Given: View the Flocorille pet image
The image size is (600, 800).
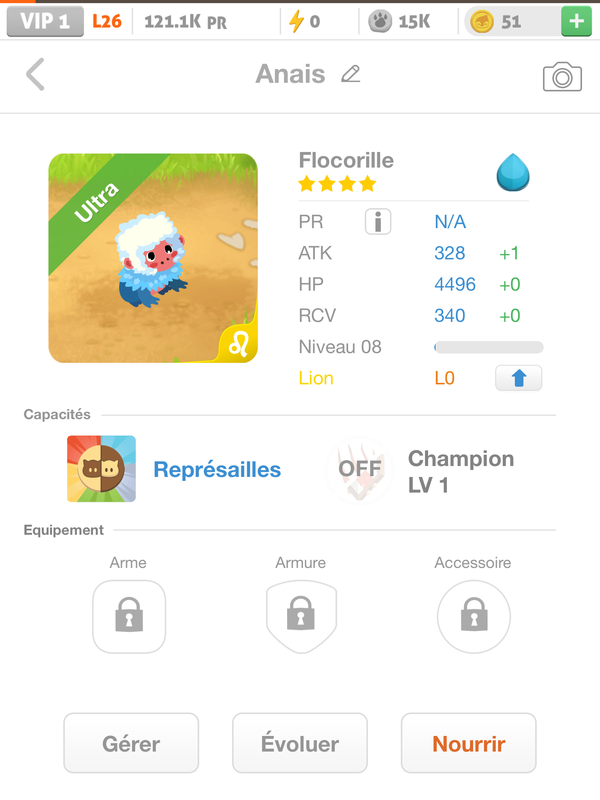Looking at the screenshot, I should 153,258.
